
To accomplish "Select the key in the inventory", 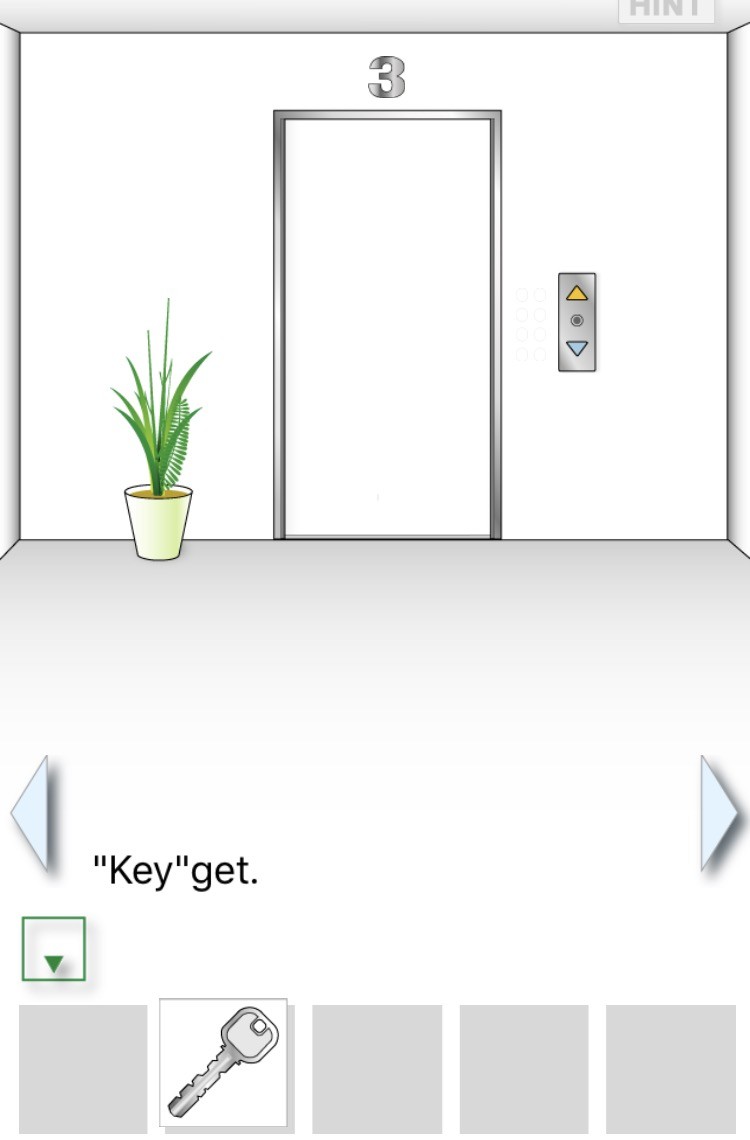I will 224,1063.
